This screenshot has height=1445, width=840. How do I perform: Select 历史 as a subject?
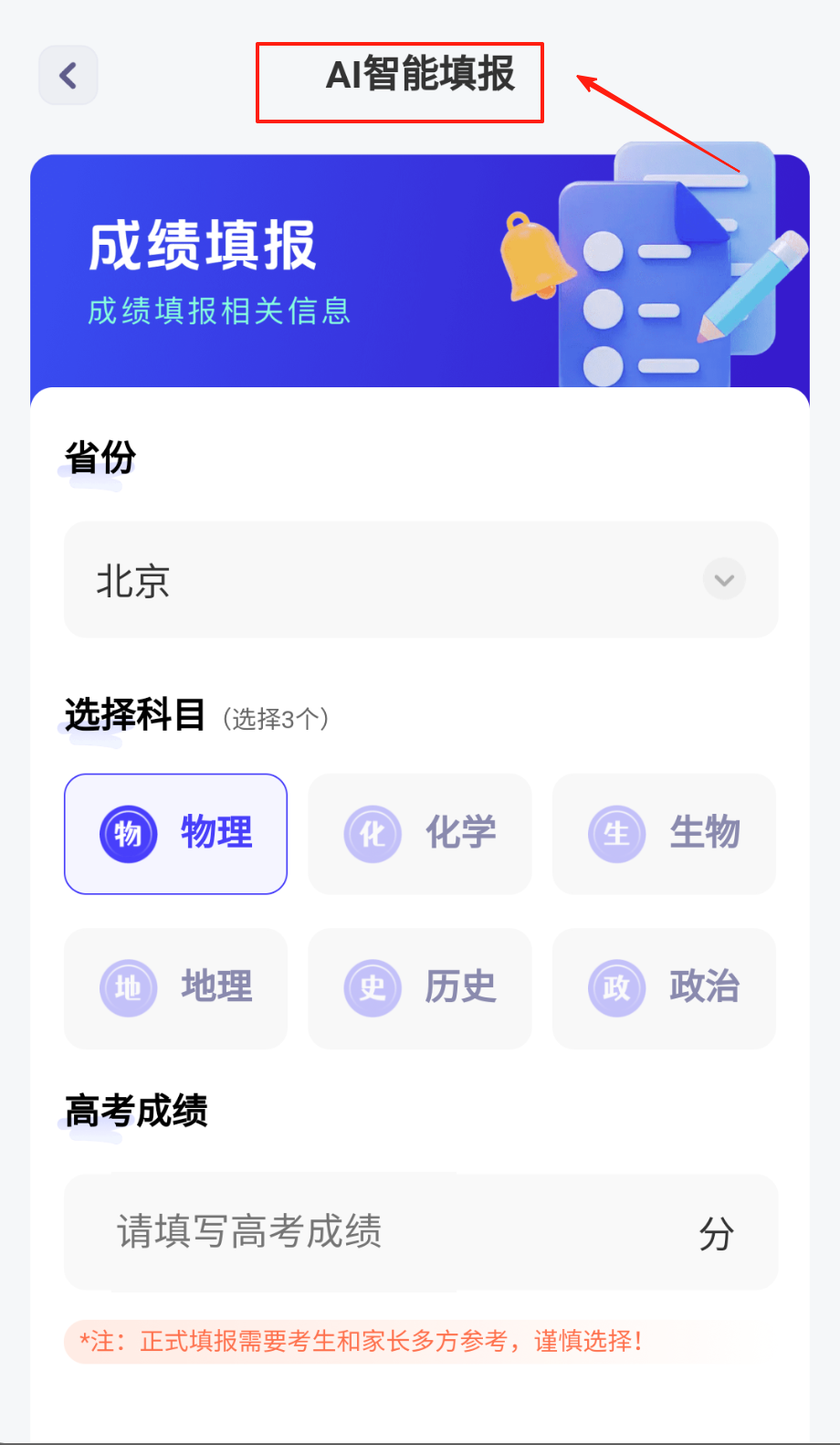(x=420, y=987)
